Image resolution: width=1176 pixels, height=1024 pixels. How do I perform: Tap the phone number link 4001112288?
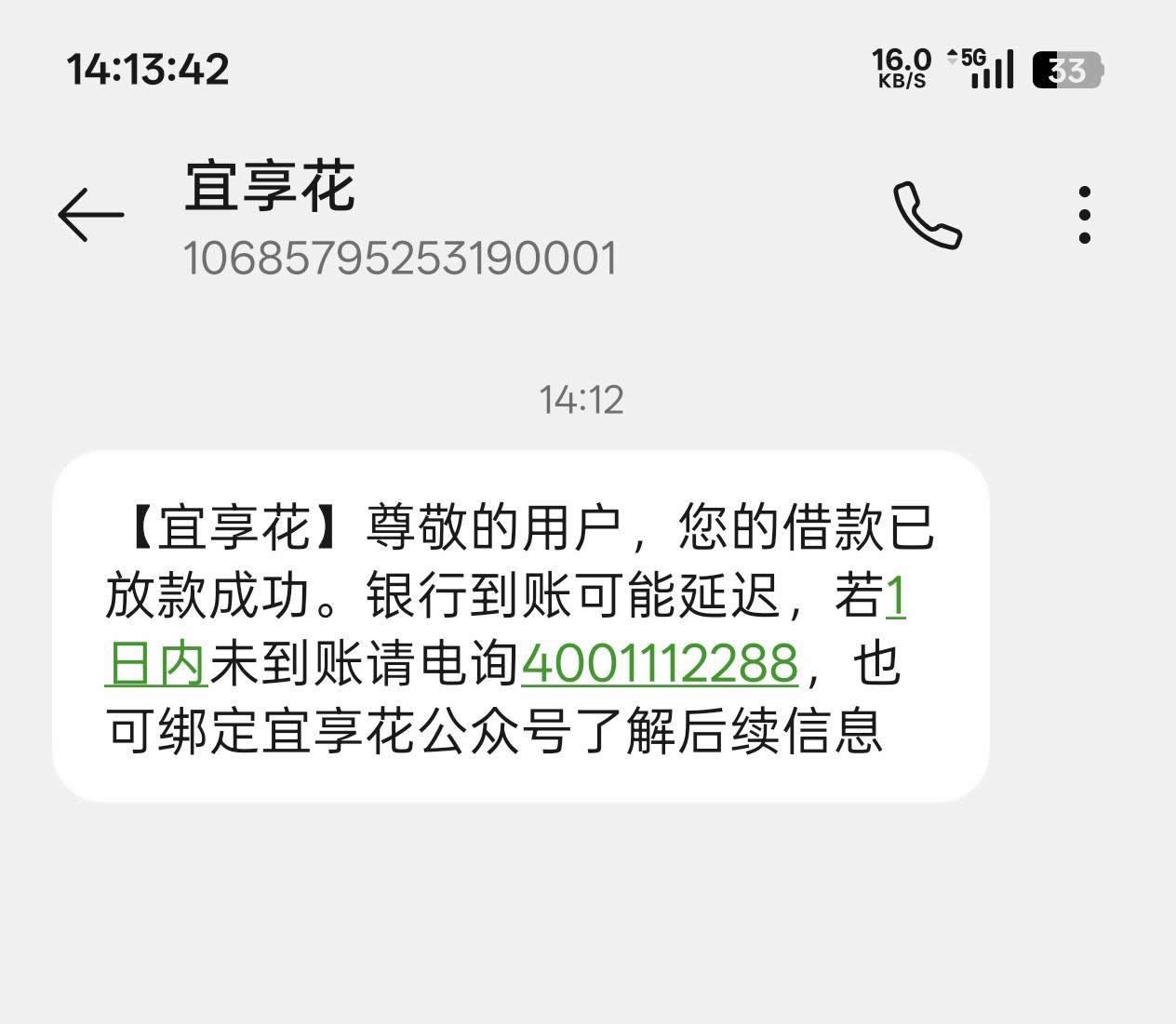[660, 664]
